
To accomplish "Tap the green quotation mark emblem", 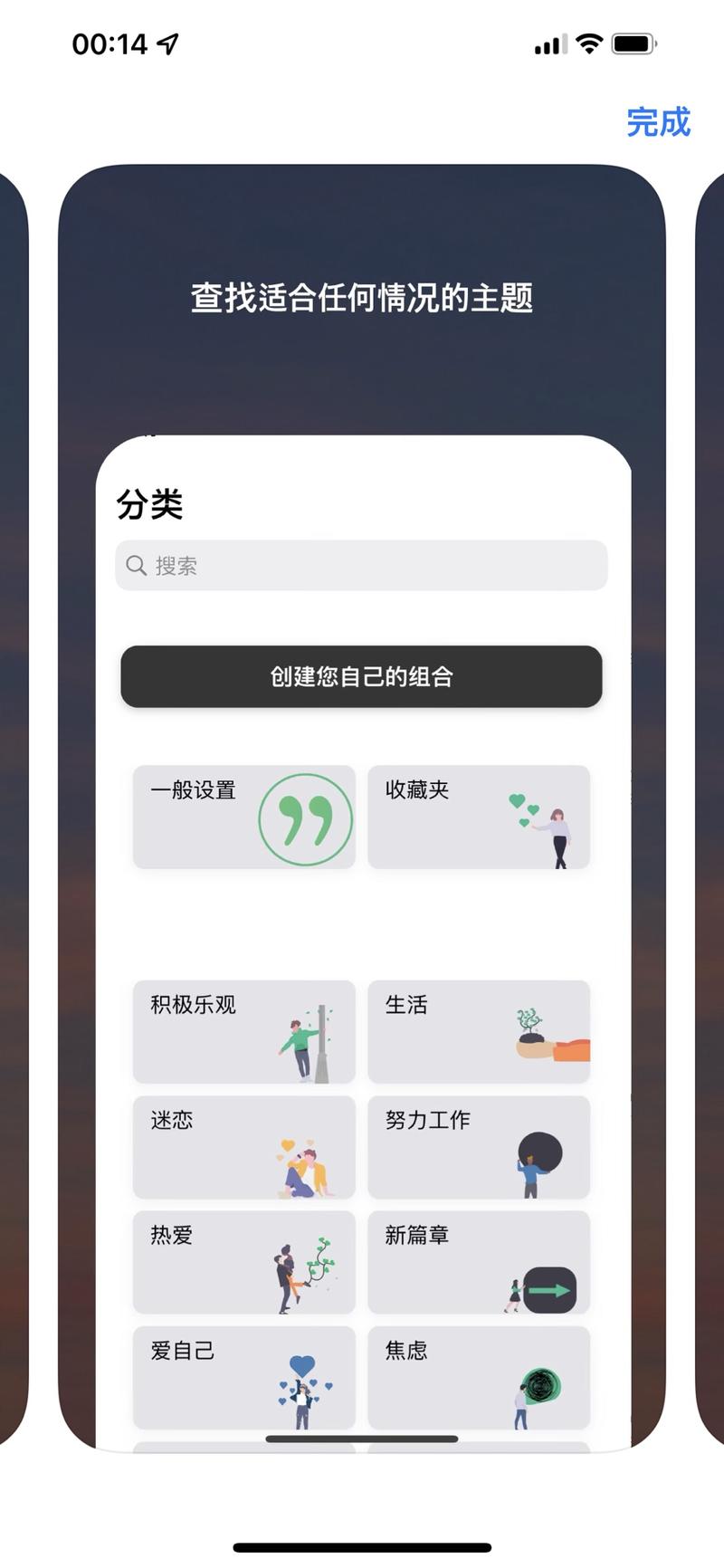I will tap(308, 817).
